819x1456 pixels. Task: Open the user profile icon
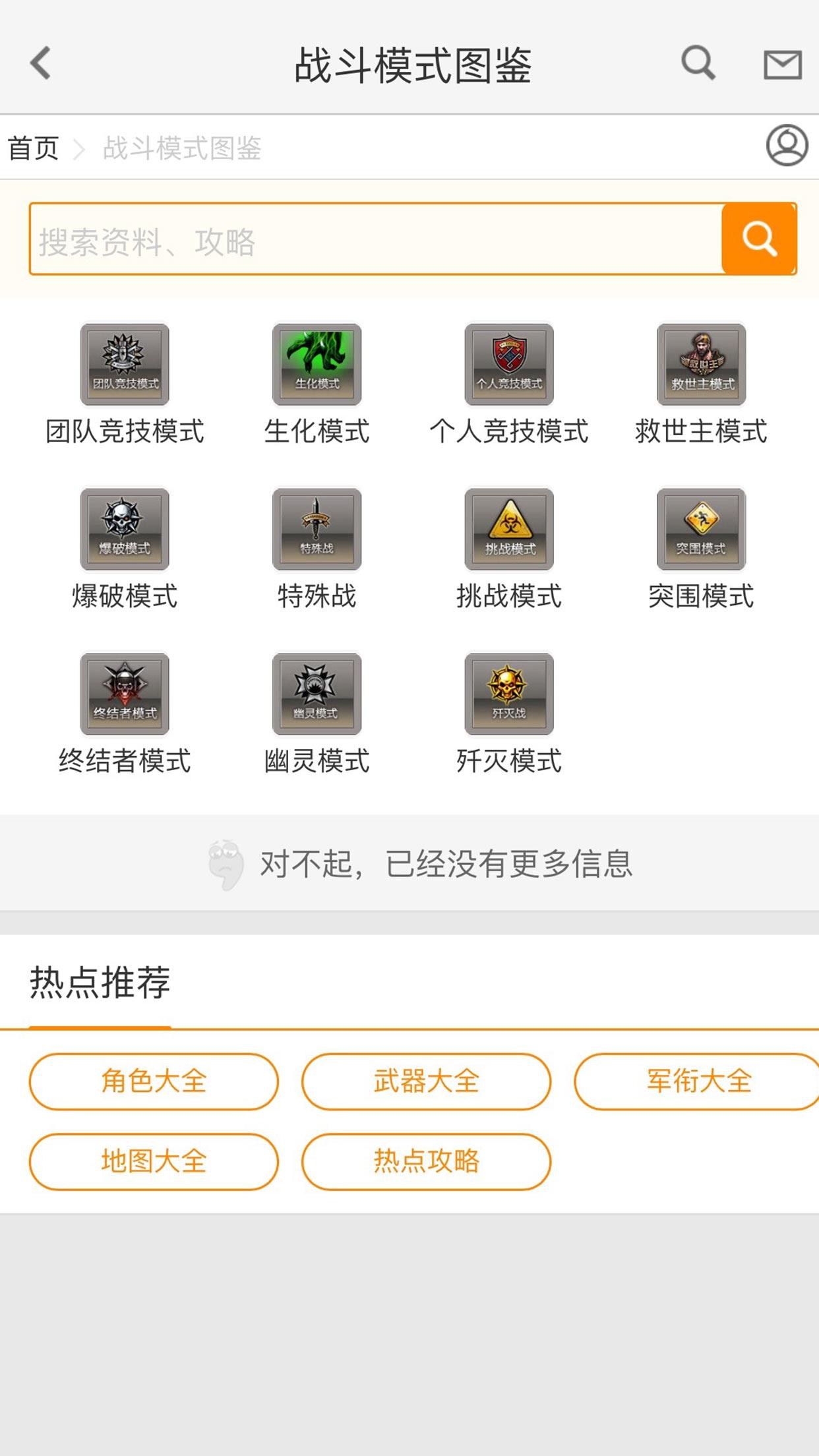[x=787, y=146]
